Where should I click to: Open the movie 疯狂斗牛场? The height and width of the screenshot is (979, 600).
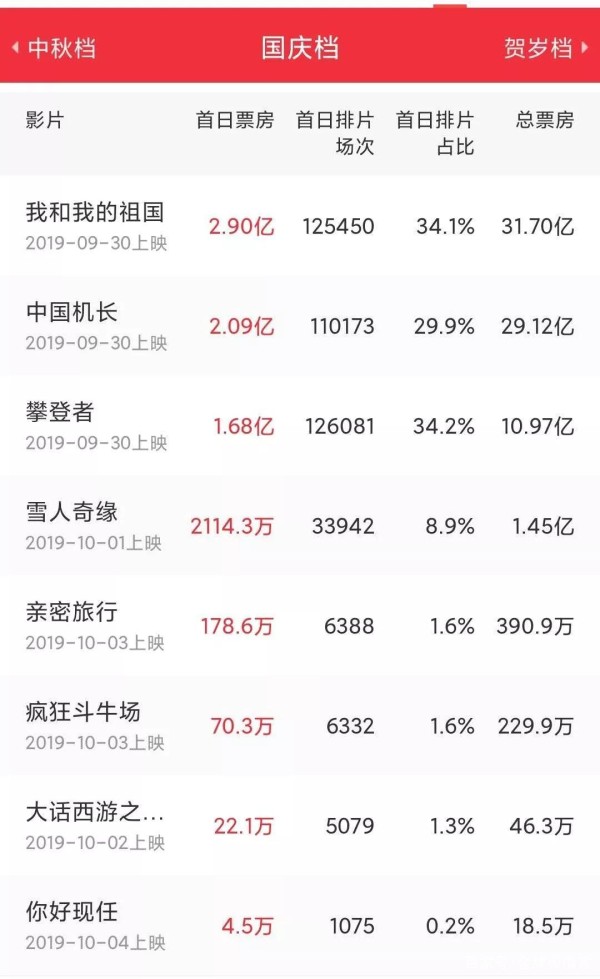tap(300, 725)
